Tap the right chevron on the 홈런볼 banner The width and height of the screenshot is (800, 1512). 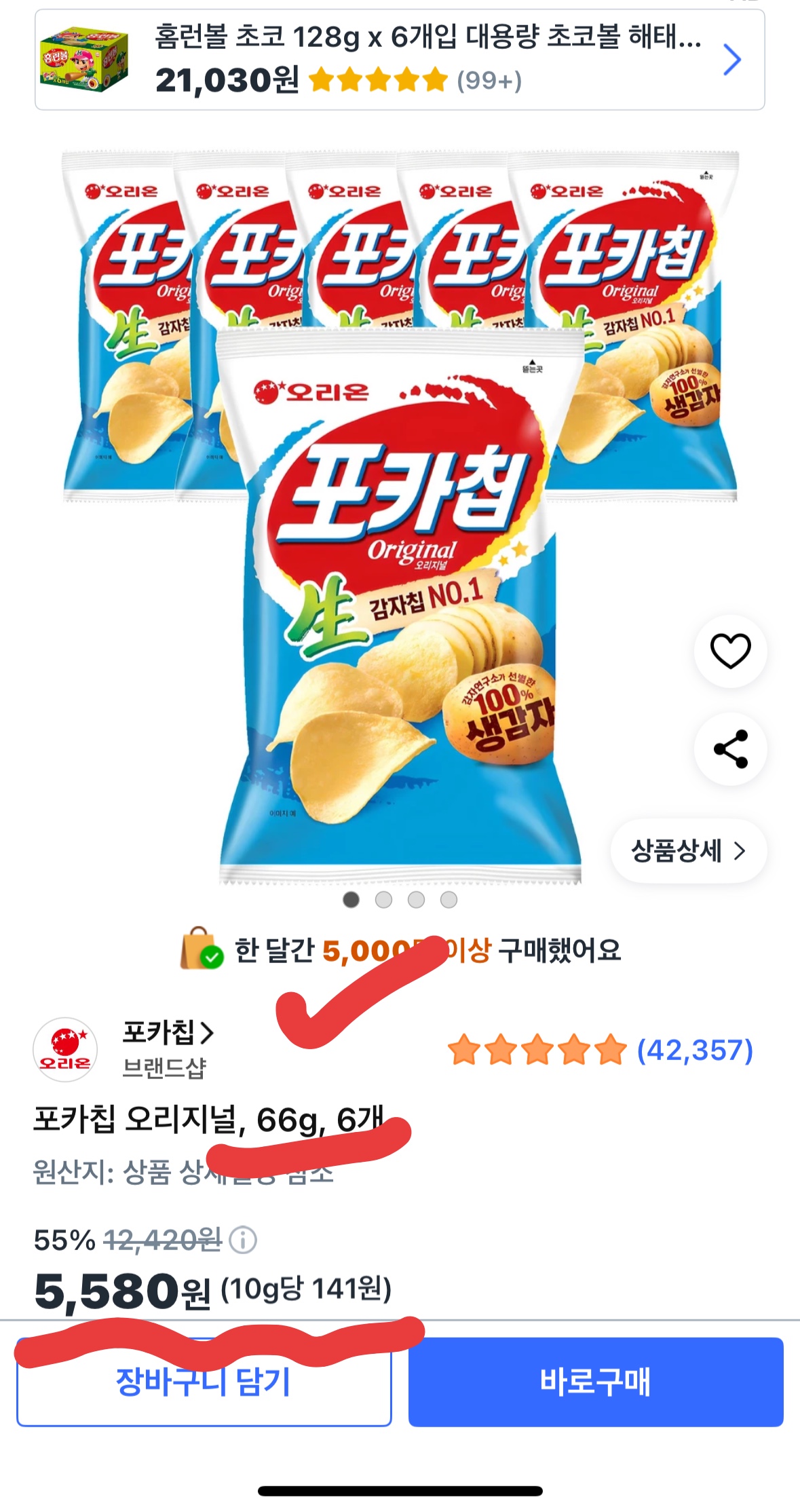click(731, 60)
